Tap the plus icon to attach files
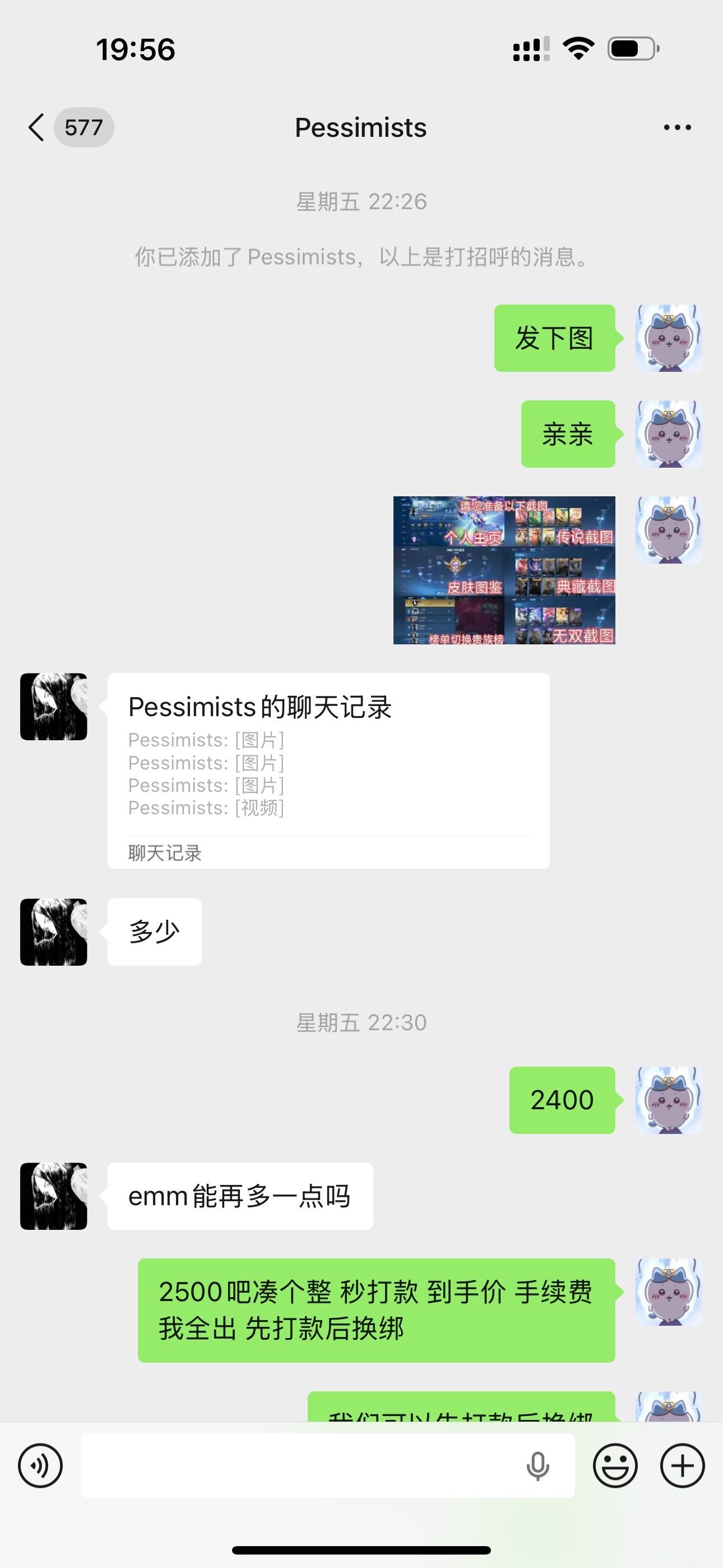 (682, 1465)
